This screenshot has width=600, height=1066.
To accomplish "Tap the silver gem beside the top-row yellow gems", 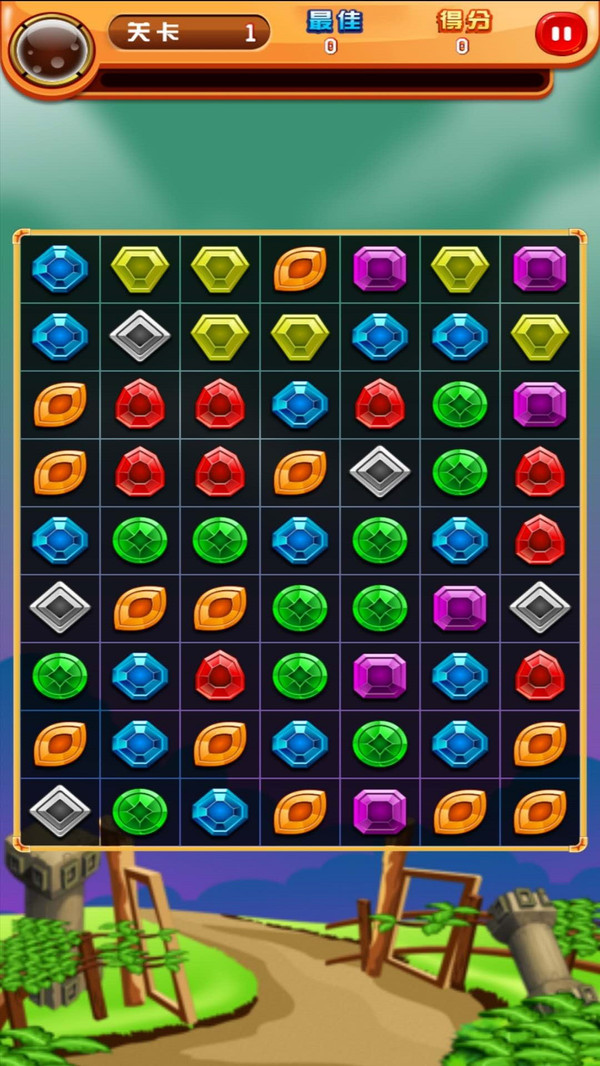I will coord(140,337).
